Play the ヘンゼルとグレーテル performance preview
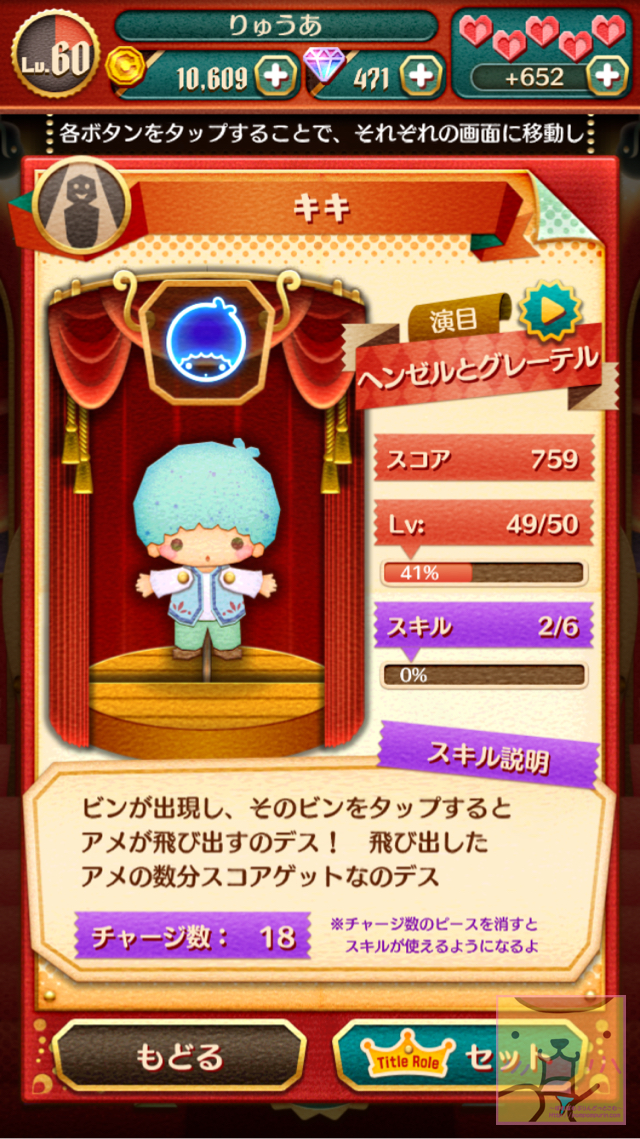The height and width of the screenshot is (1139, 640). [550, 311]
